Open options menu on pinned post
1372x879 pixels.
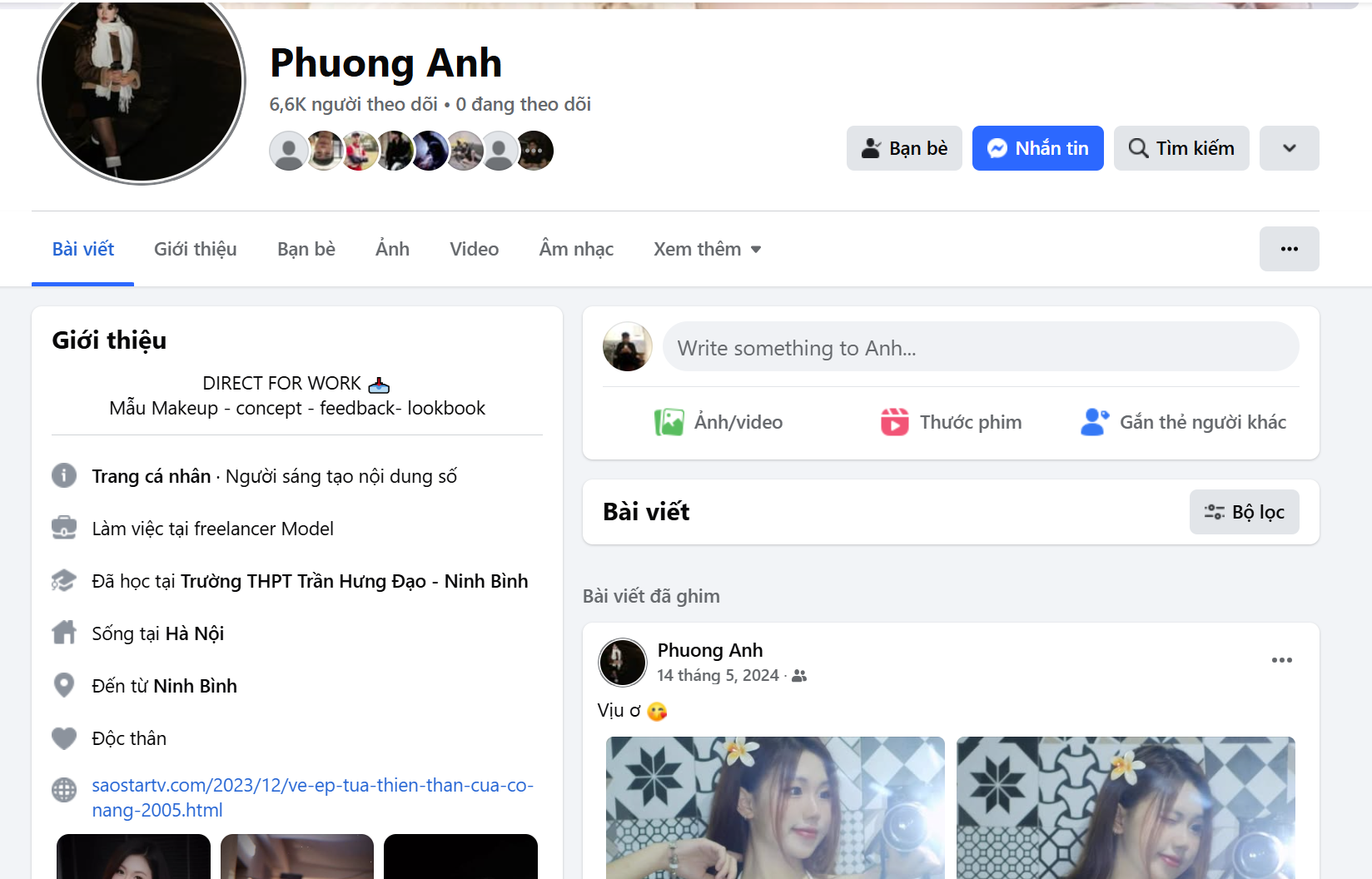pos(1281,660)
